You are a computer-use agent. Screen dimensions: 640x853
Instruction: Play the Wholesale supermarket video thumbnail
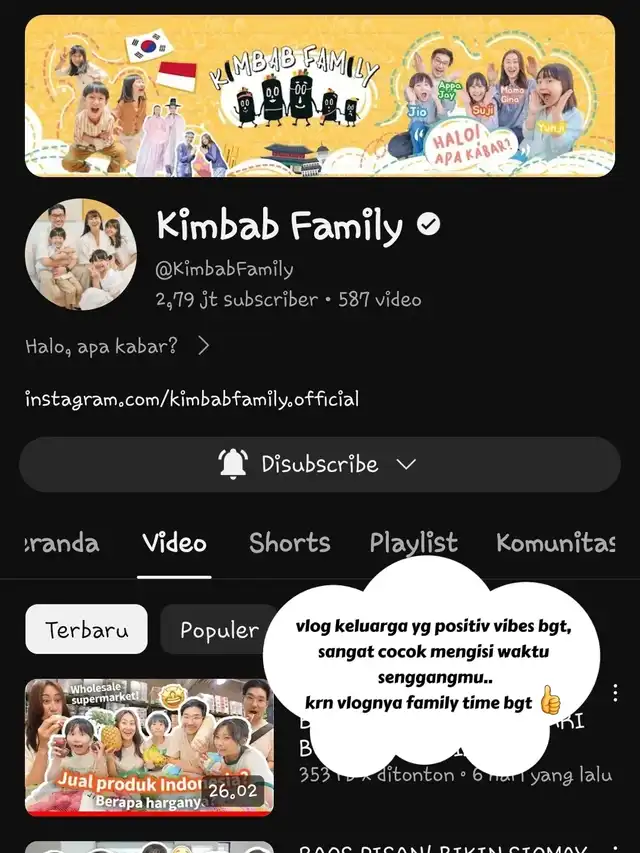pos(149,747)
